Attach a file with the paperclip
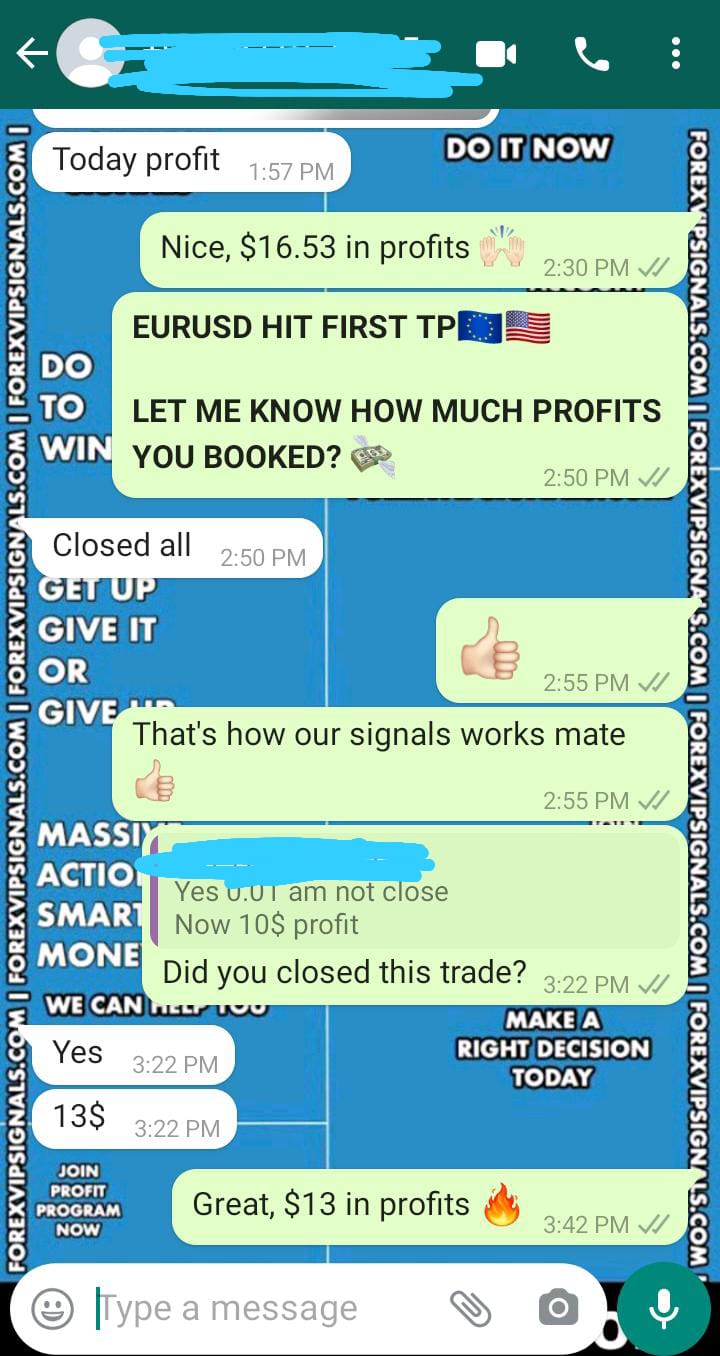Image resolution: width=720 pixels, height=1356 pixels. pyautogui.click(x=469, y=1308)
